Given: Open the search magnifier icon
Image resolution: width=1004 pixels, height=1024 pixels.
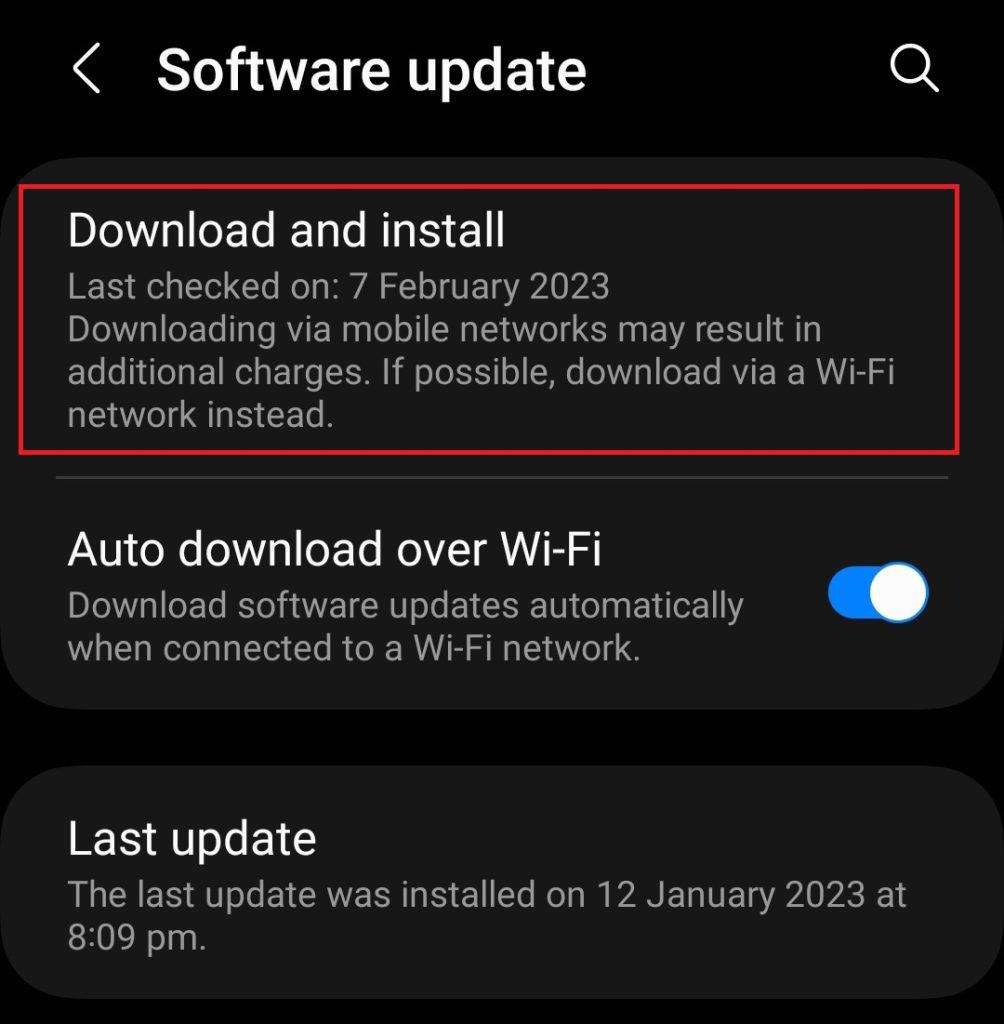Looking at the screenshot, I should [x=913, y=70].
